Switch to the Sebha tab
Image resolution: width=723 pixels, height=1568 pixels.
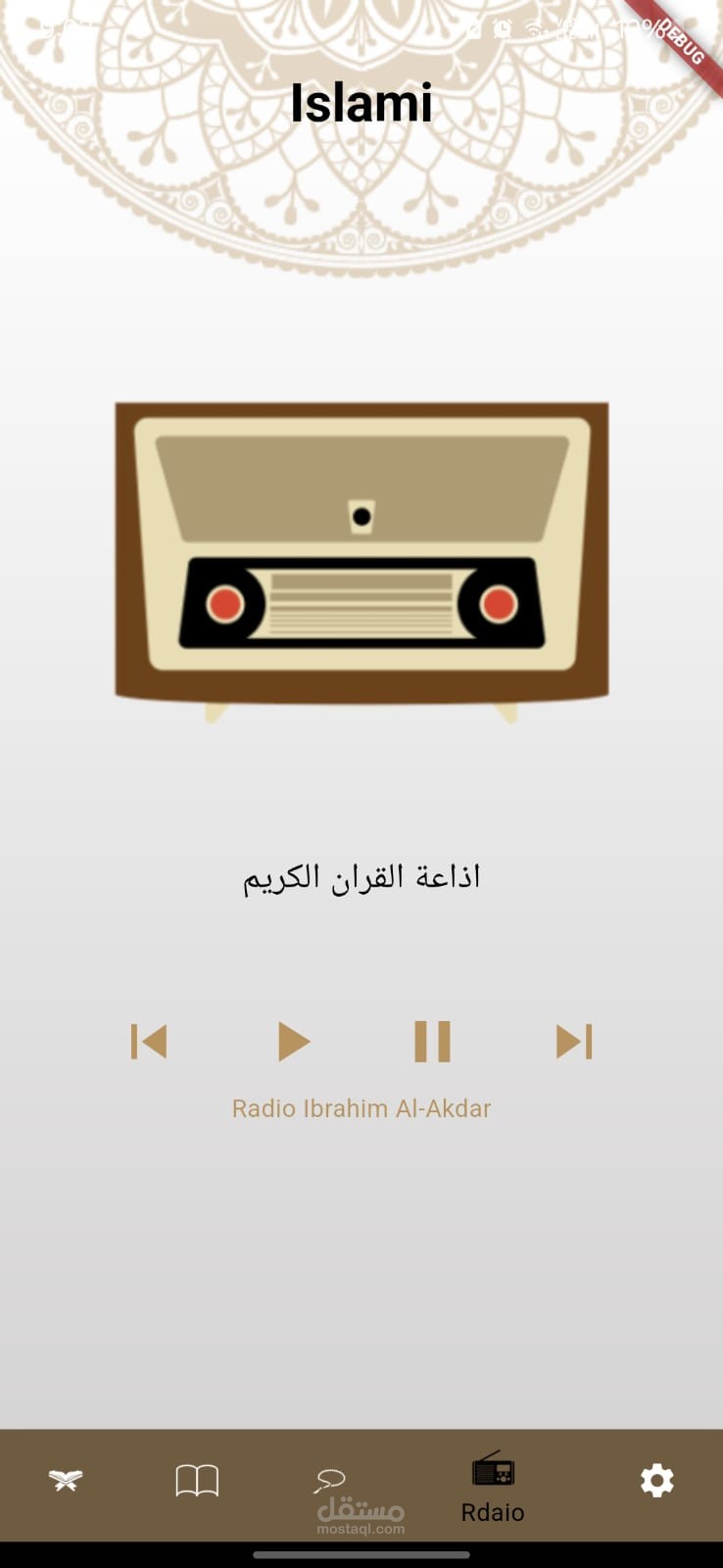click(x=330, y=1479)
